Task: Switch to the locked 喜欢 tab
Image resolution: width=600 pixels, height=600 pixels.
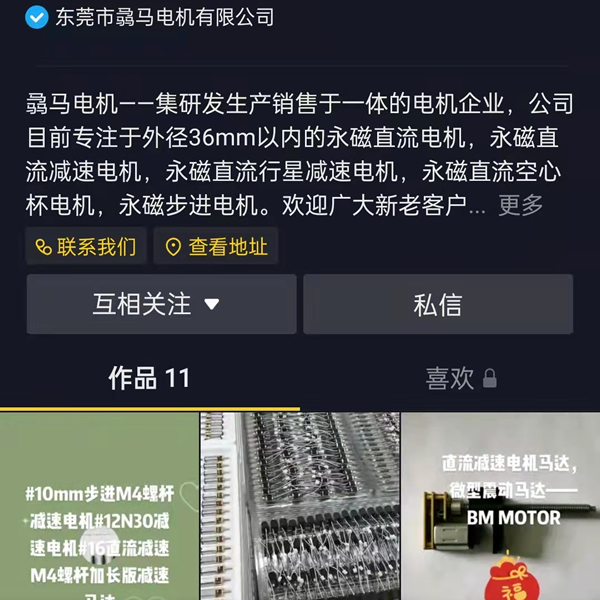Action: pyautogui.click(x=460, y=378)
